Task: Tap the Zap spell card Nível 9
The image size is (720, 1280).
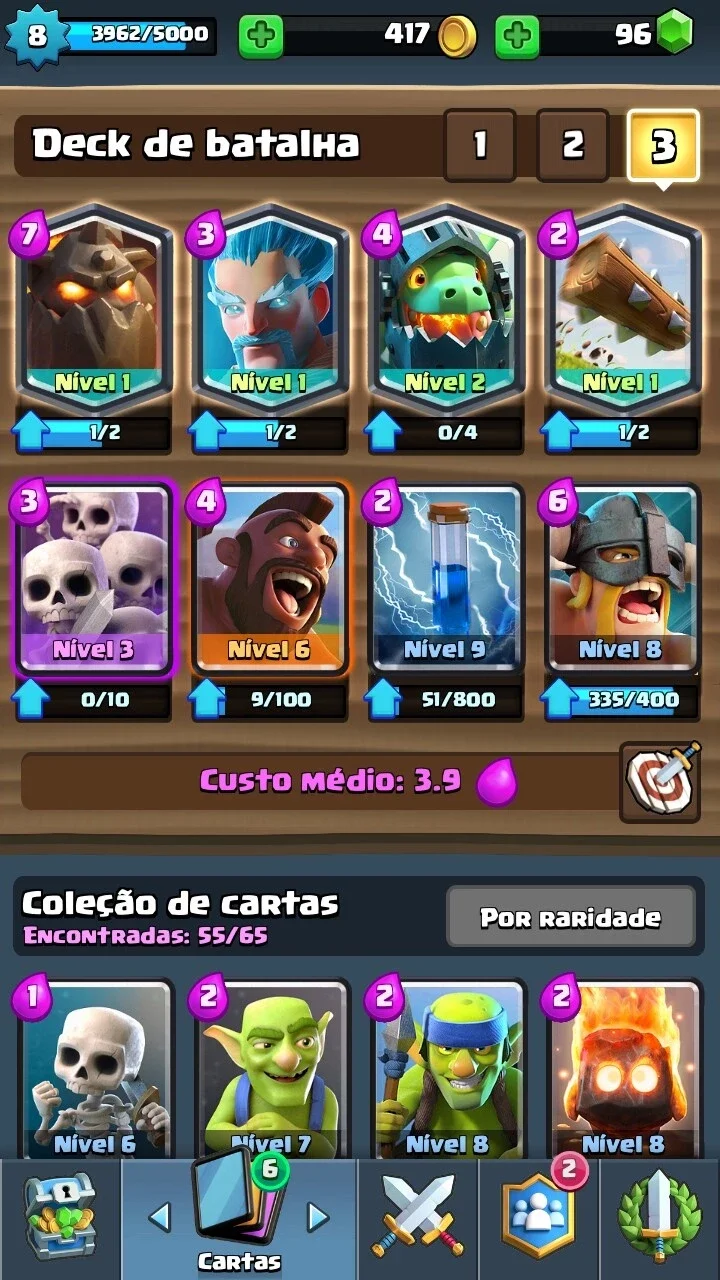Action: [445, 578]
